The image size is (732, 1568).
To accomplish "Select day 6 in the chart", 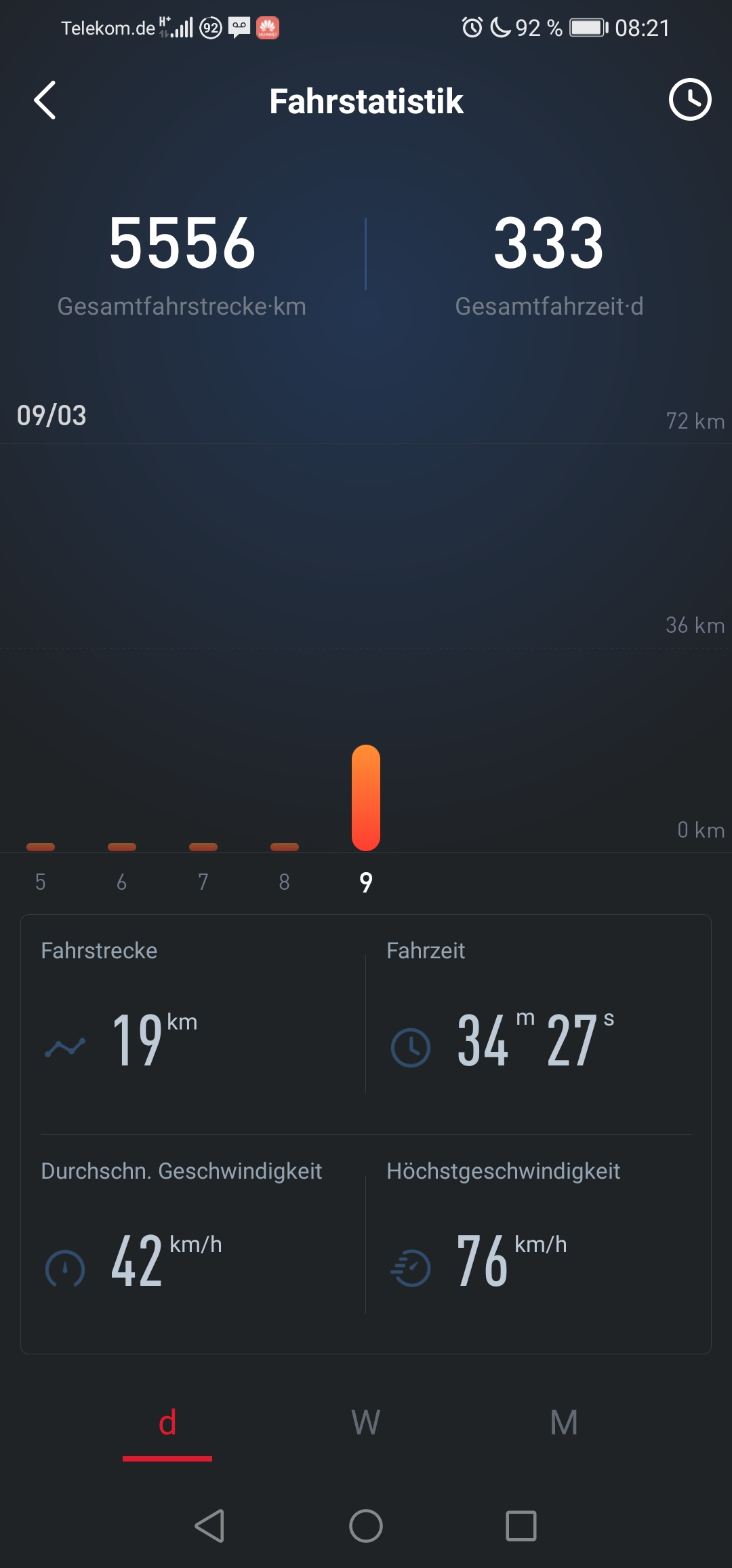I will point(122,848).
